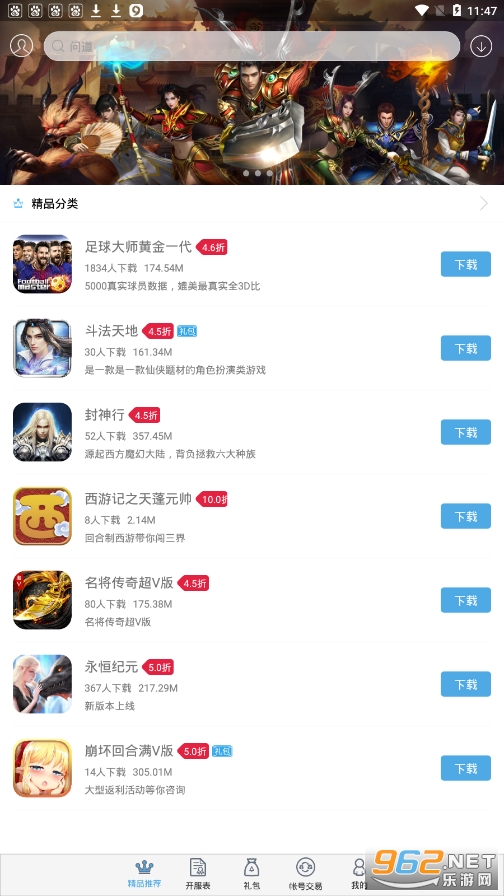Expand the 精品分类 category section
Screen dimensions: 504x896
(x=252, y=203)
